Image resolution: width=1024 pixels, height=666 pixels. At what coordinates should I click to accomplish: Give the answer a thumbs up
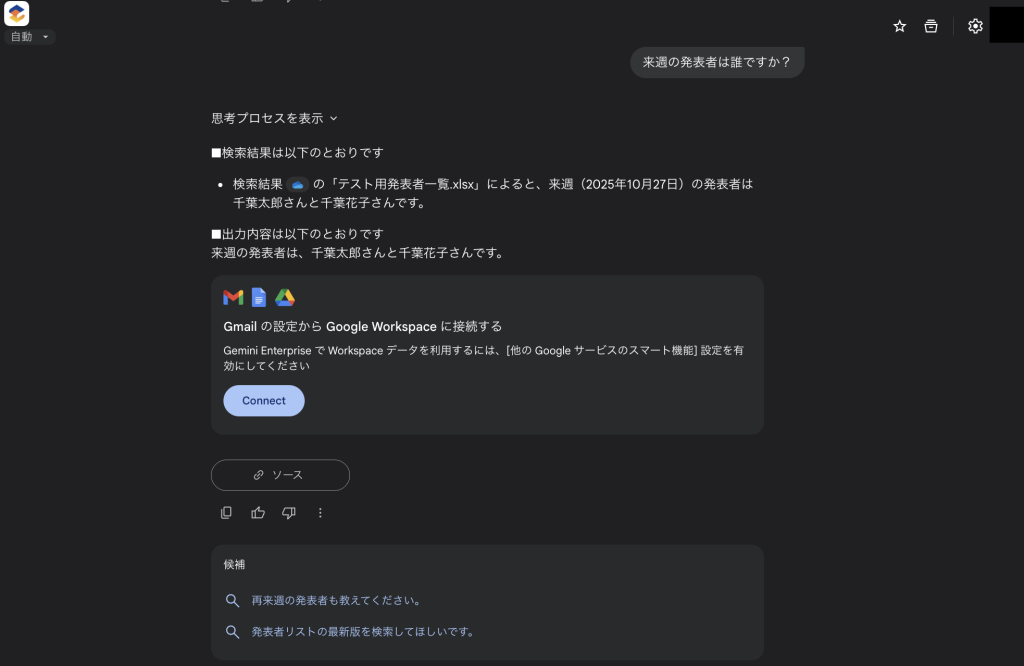pyautogui.click(x=258, y=513)
